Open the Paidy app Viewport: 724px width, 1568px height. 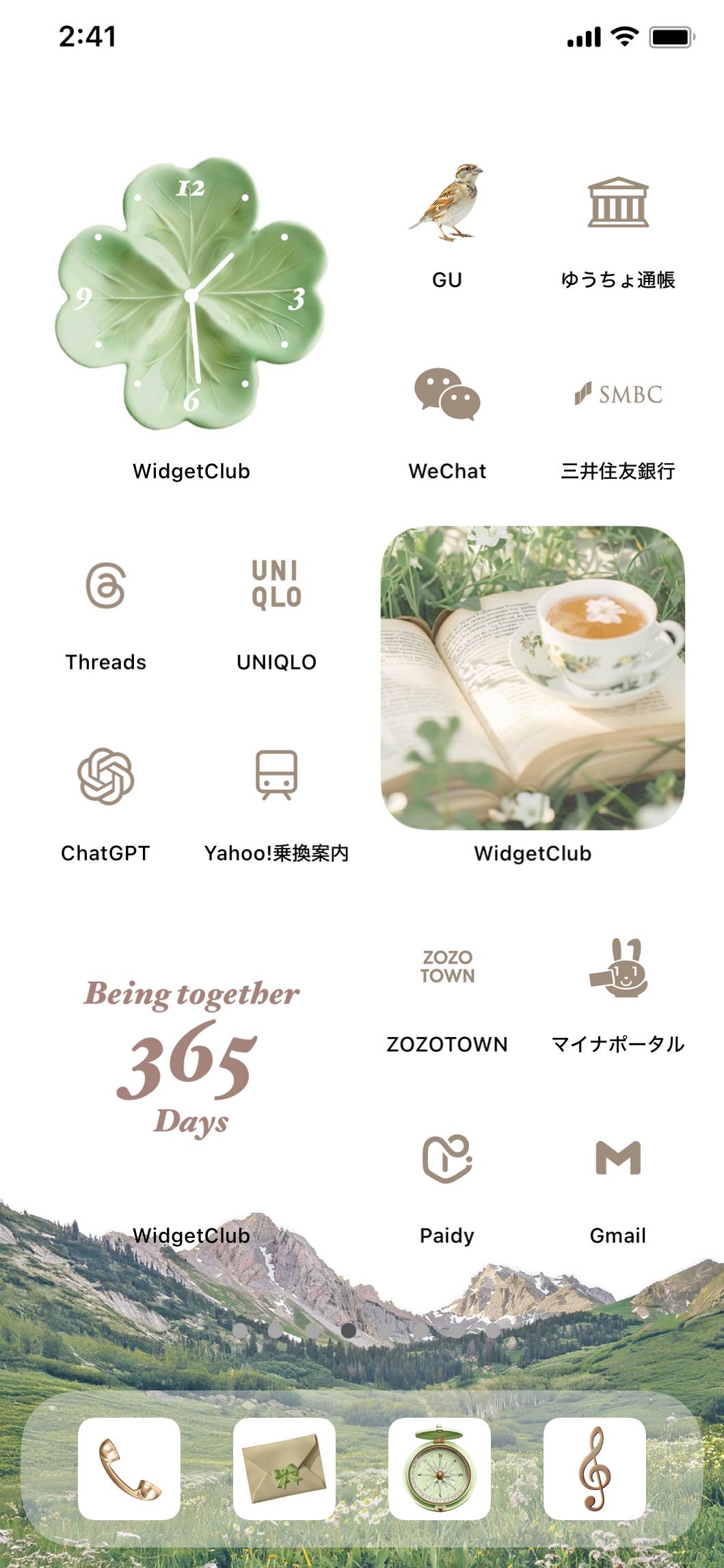[447, 1159]
